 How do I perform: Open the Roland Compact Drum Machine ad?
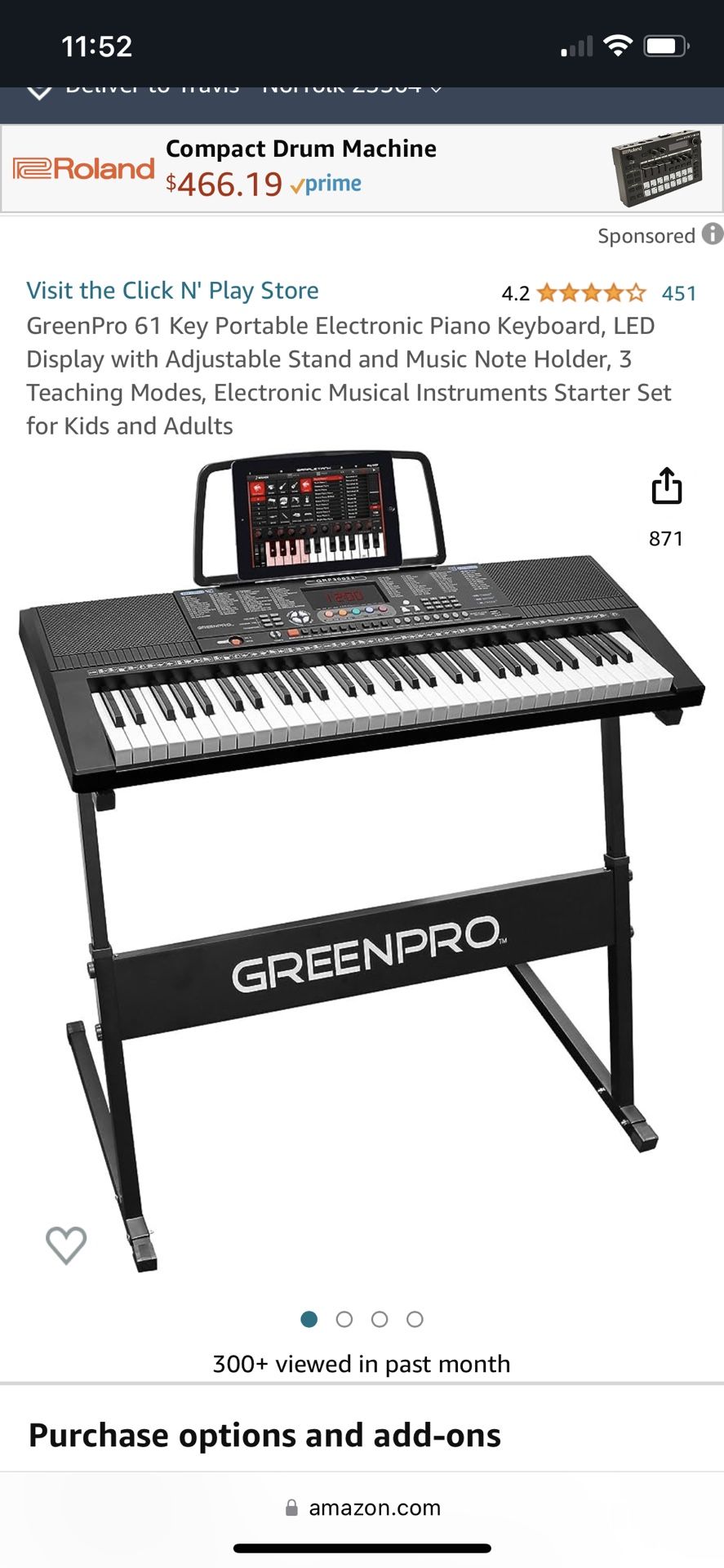coord(362,169)
